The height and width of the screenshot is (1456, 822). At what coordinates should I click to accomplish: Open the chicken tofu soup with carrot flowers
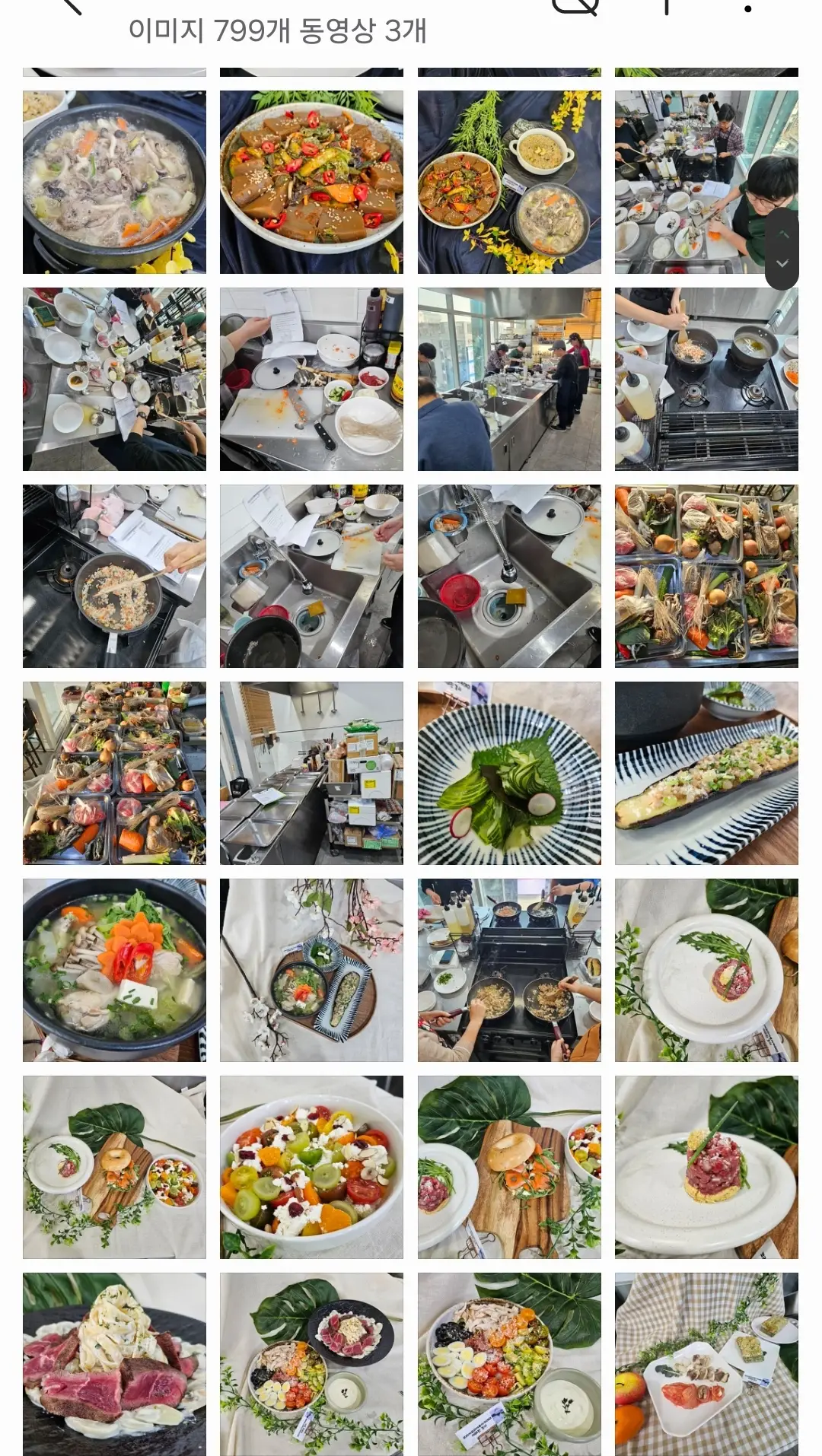(114, 970)
